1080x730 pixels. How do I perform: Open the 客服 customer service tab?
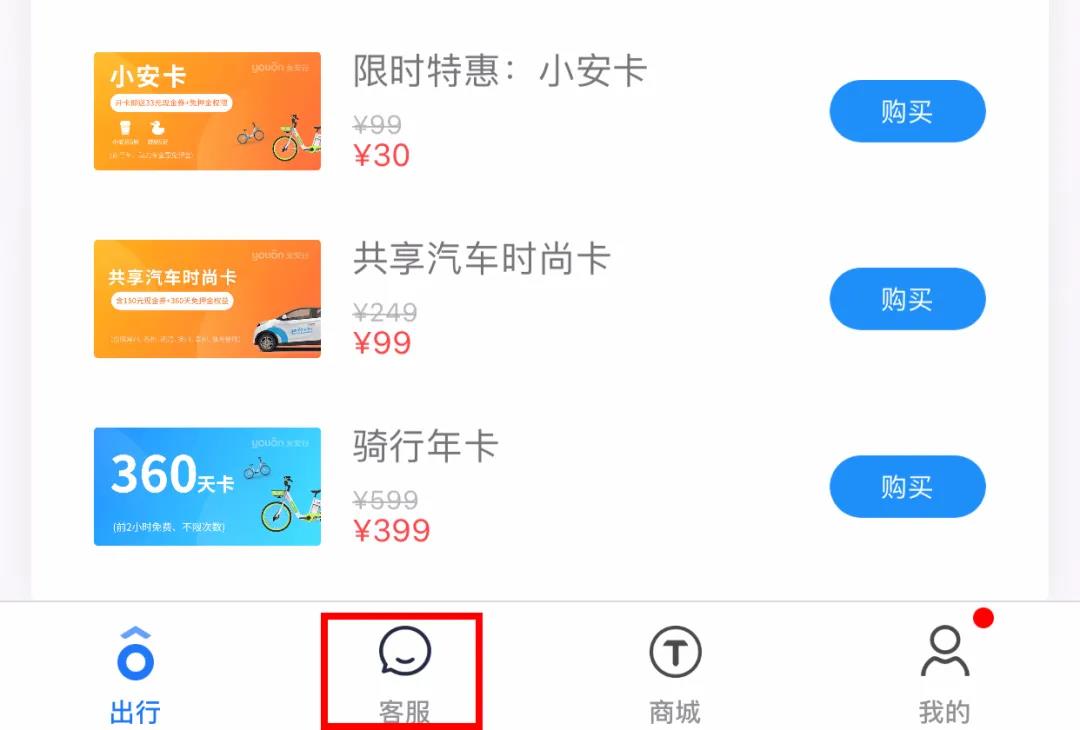[404, 673]
